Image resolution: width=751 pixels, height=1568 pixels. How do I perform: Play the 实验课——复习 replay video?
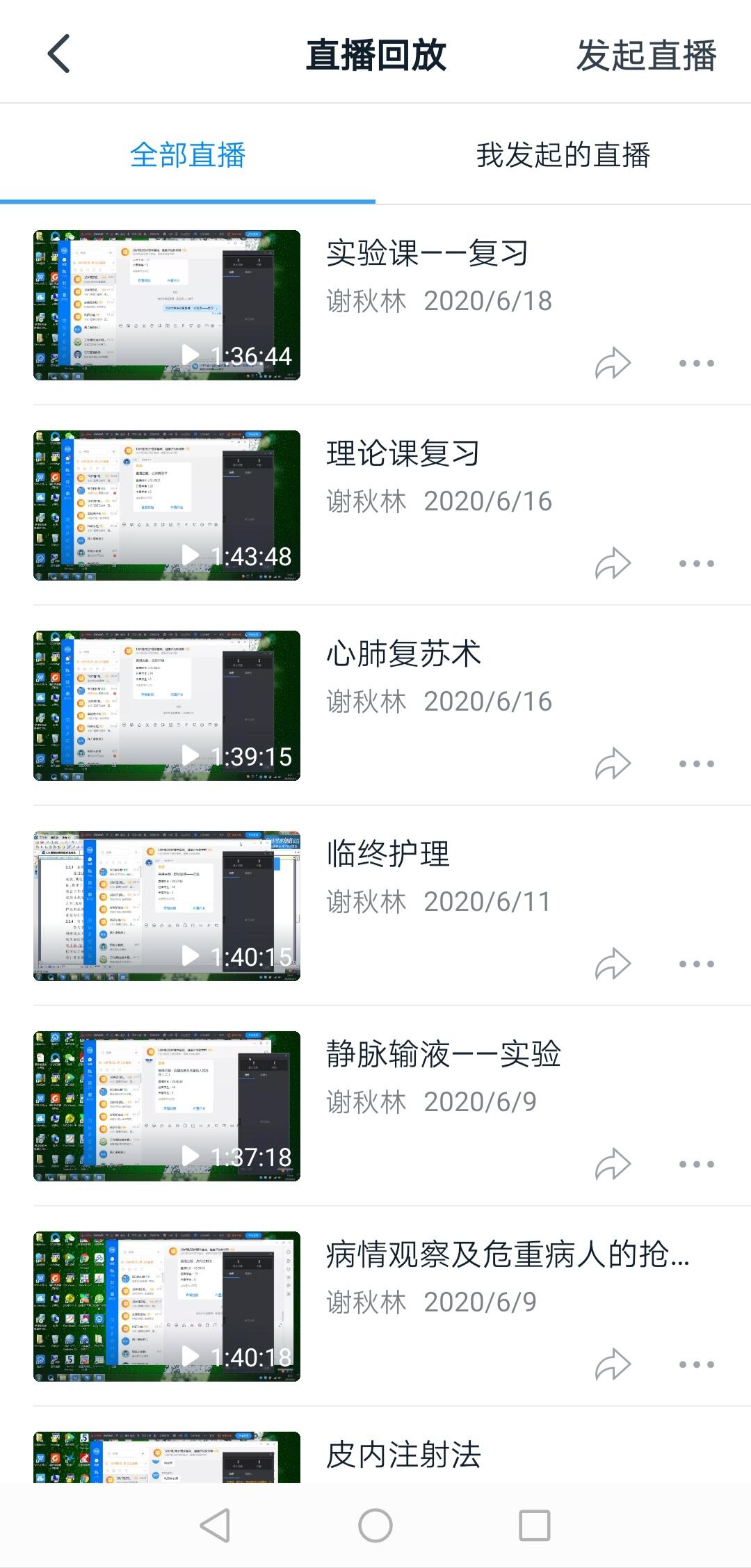[x=167, y=305]
